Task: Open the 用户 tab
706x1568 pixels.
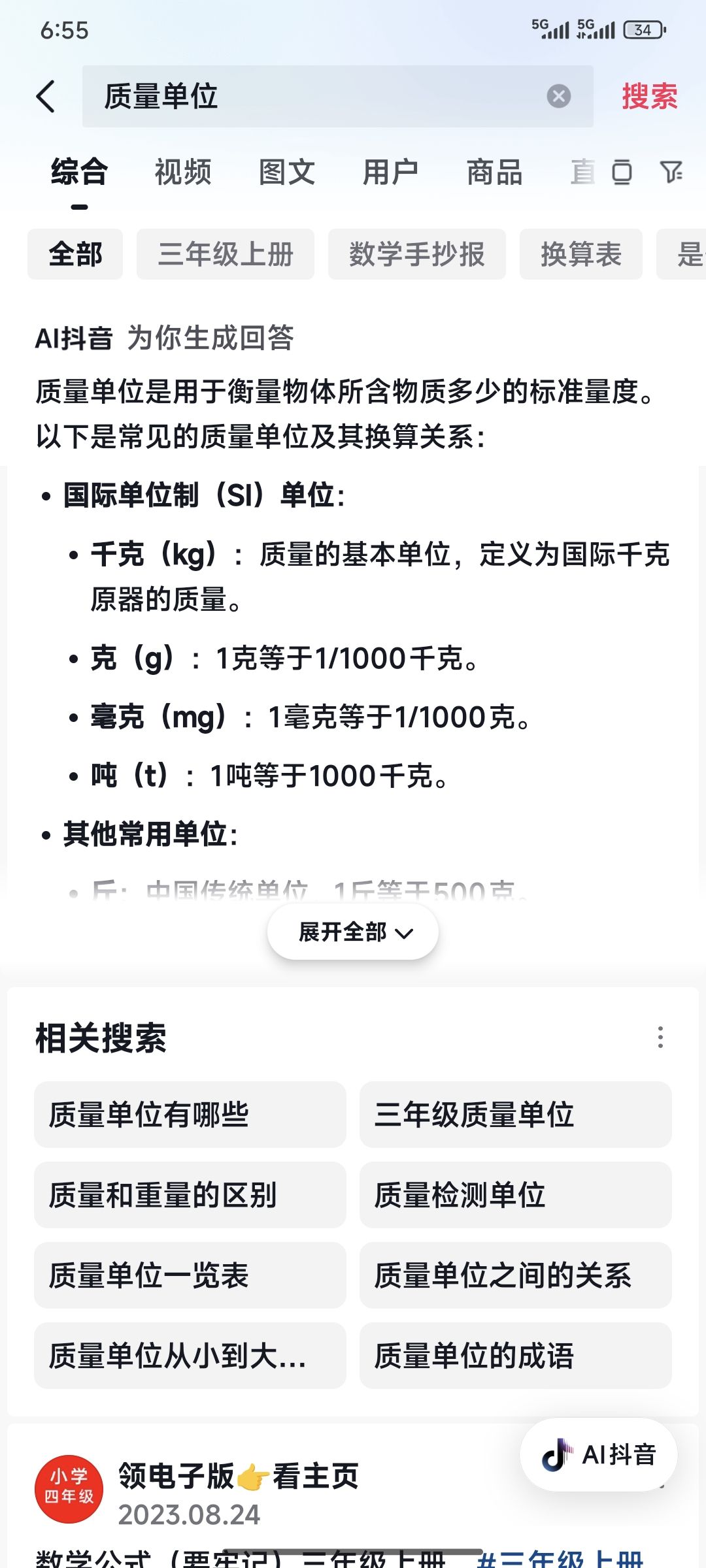Action: point(390,172)
